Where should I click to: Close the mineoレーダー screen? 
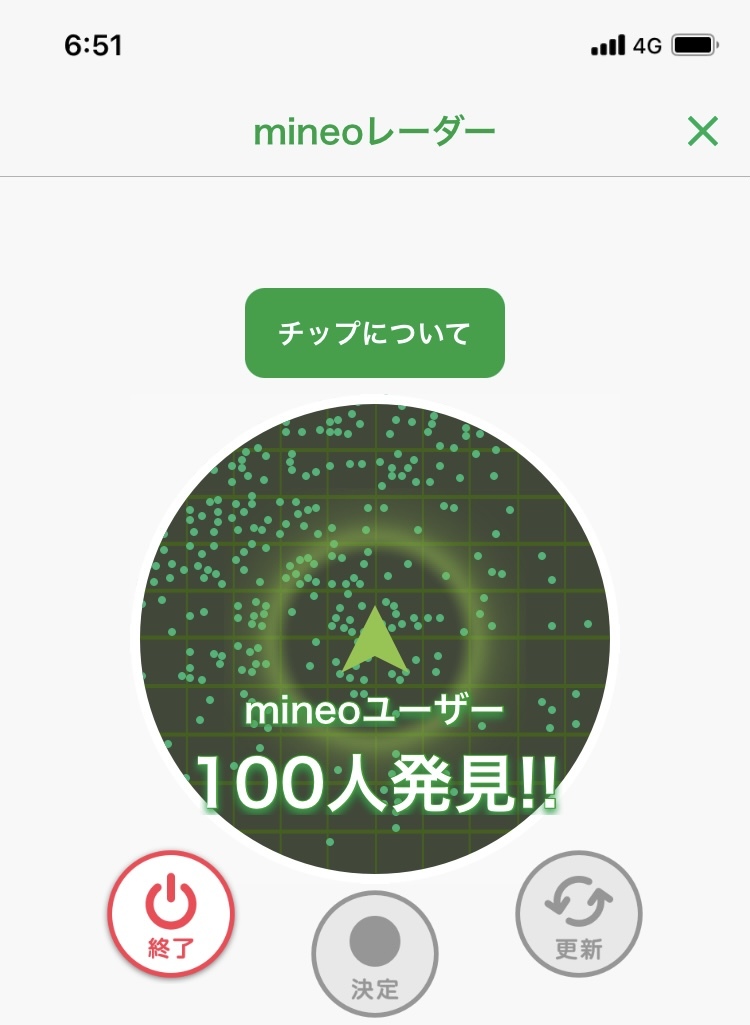click(703, 131)
